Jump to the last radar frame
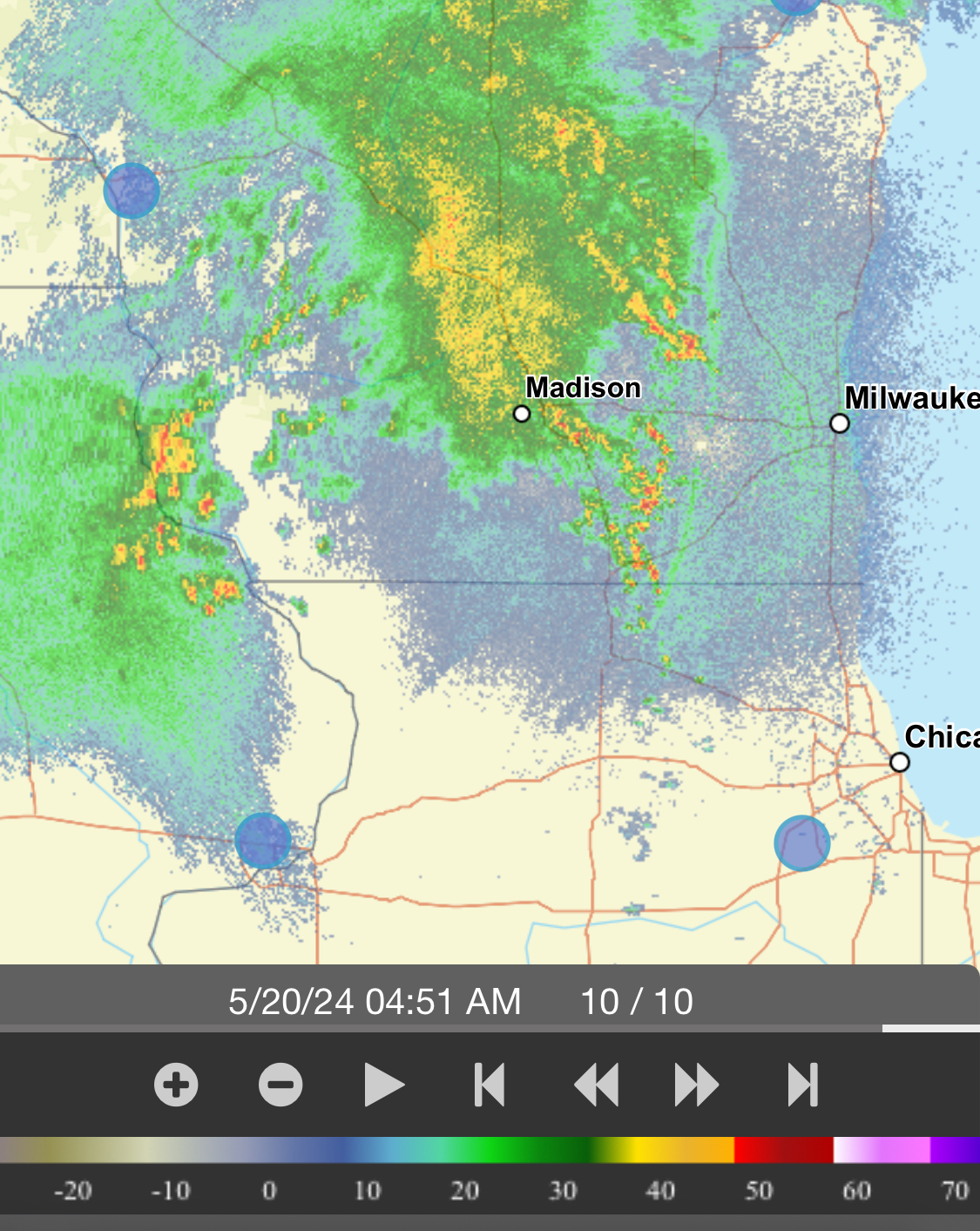This screenshot has width=980, height=1231. [x=802, y=1085]
